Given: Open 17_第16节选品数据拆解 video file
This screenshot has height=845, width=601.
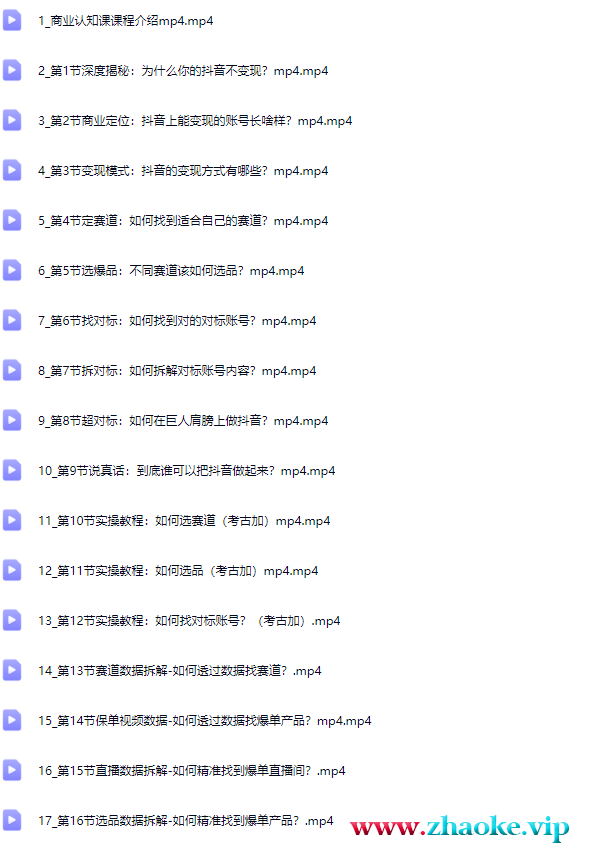Looking at the screenshot, I should (186, 821).
